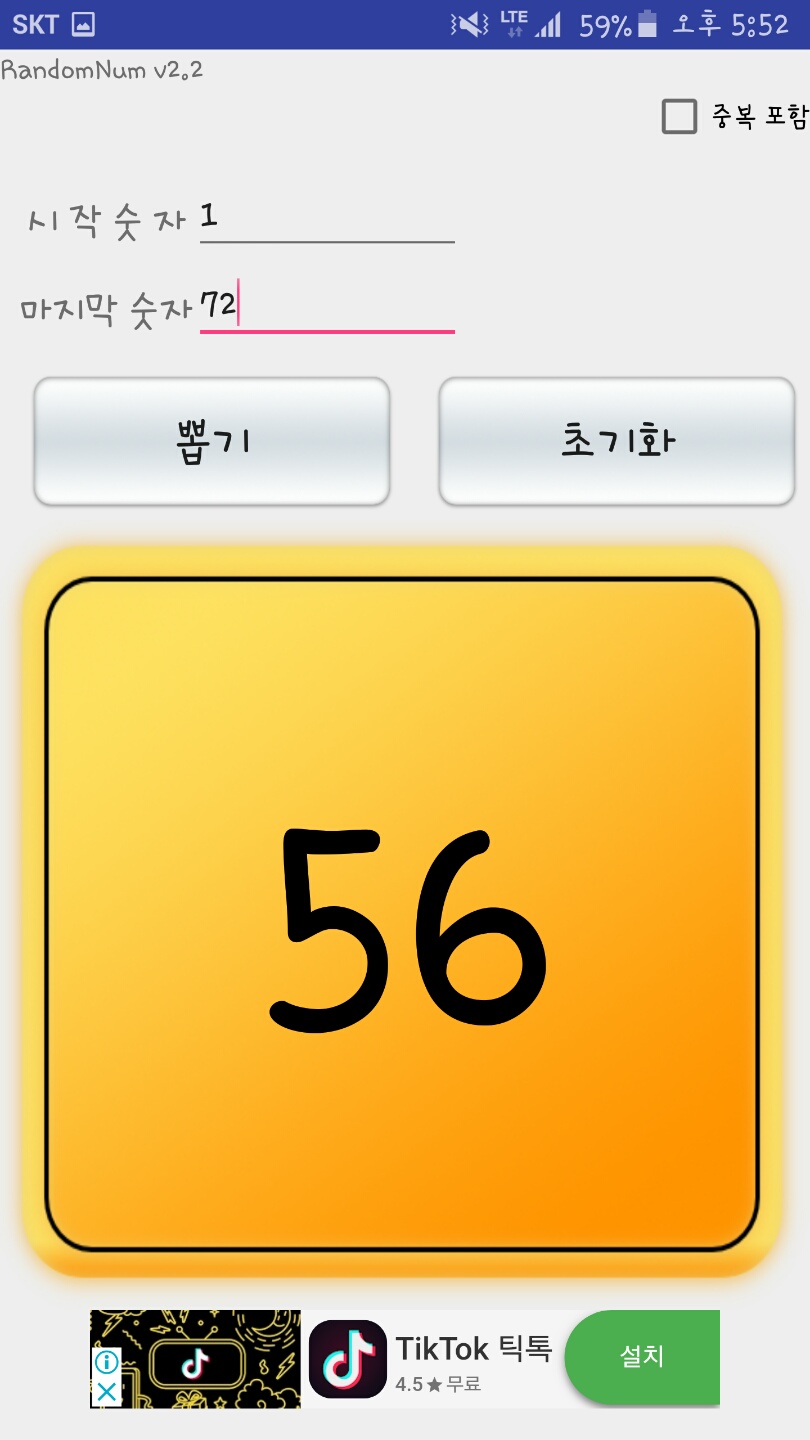Close the TikTok ad banner
Viewport: 810px width, 1440px height.
(x=106, y=1391)
